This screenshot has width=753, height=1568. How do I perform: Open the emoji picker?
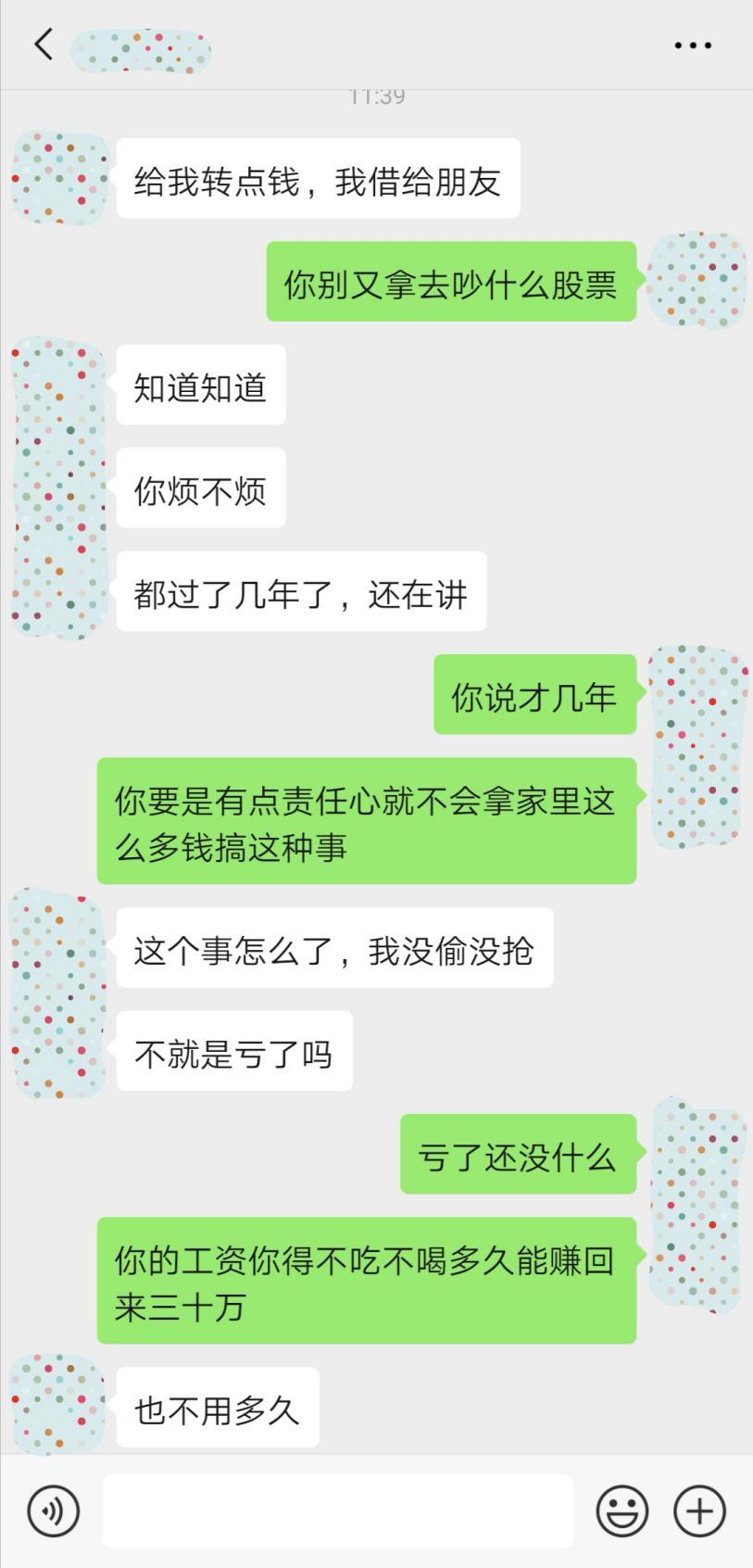(x=621, y=1511)
